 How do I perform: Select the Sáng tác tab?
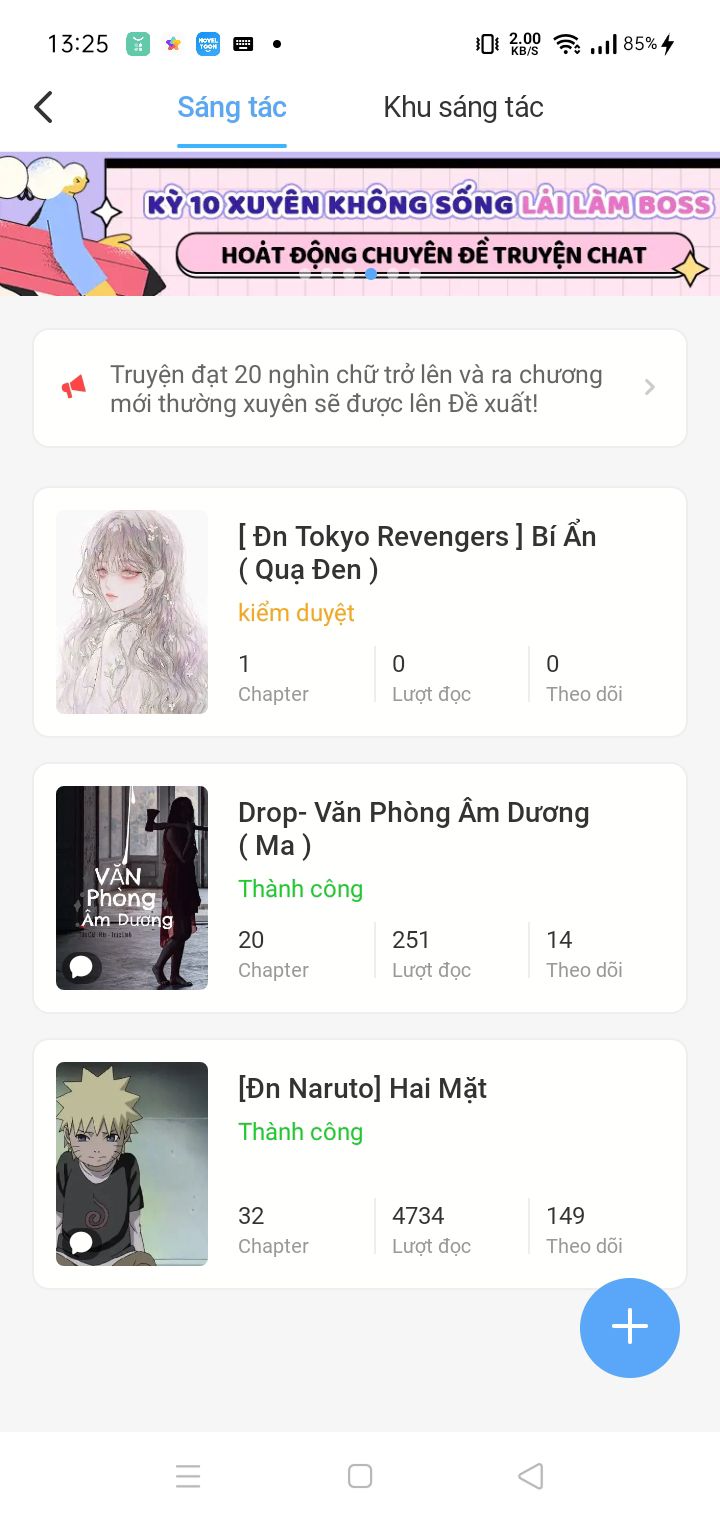[232, 107]
